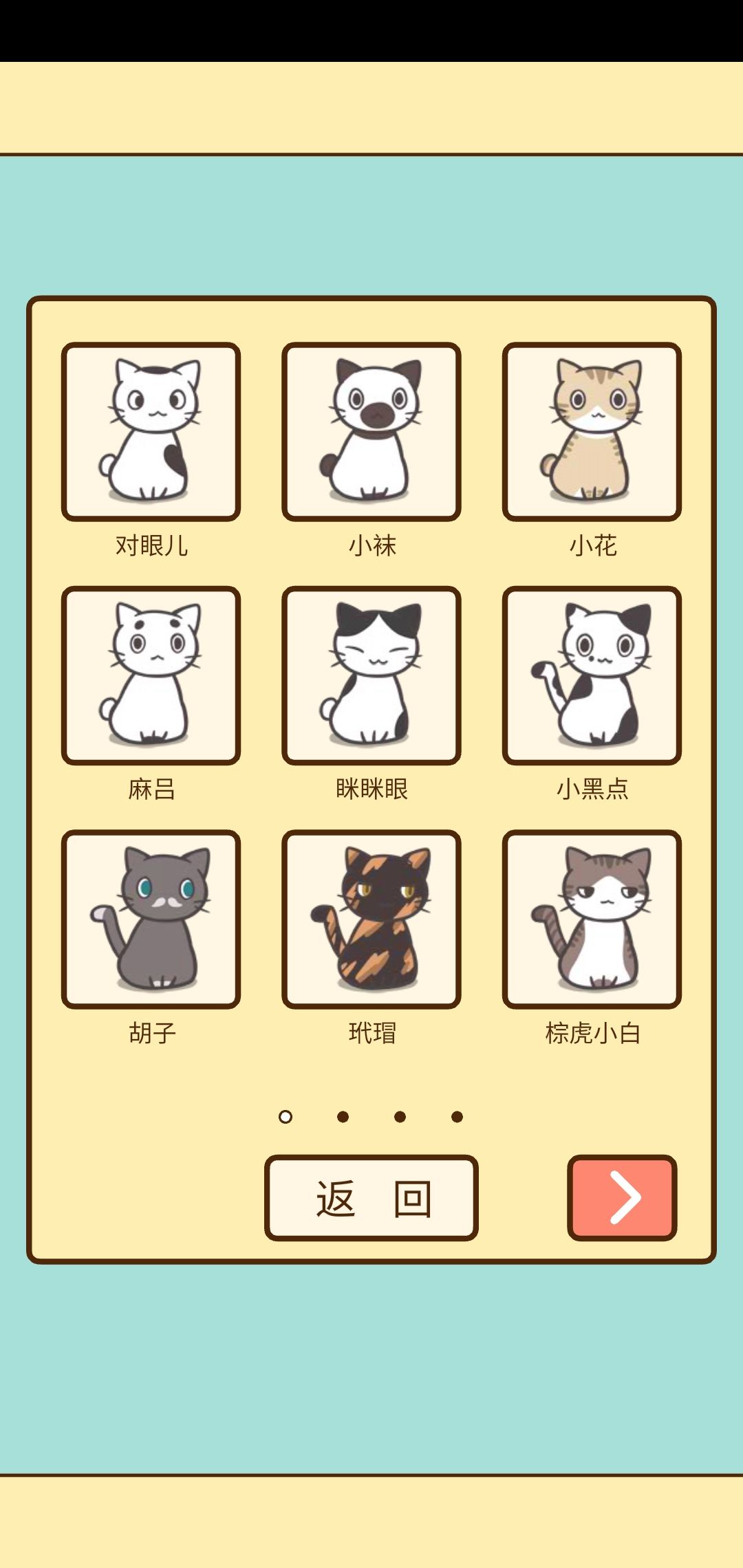Click the name label 玳瑁

coord(371,1032)
